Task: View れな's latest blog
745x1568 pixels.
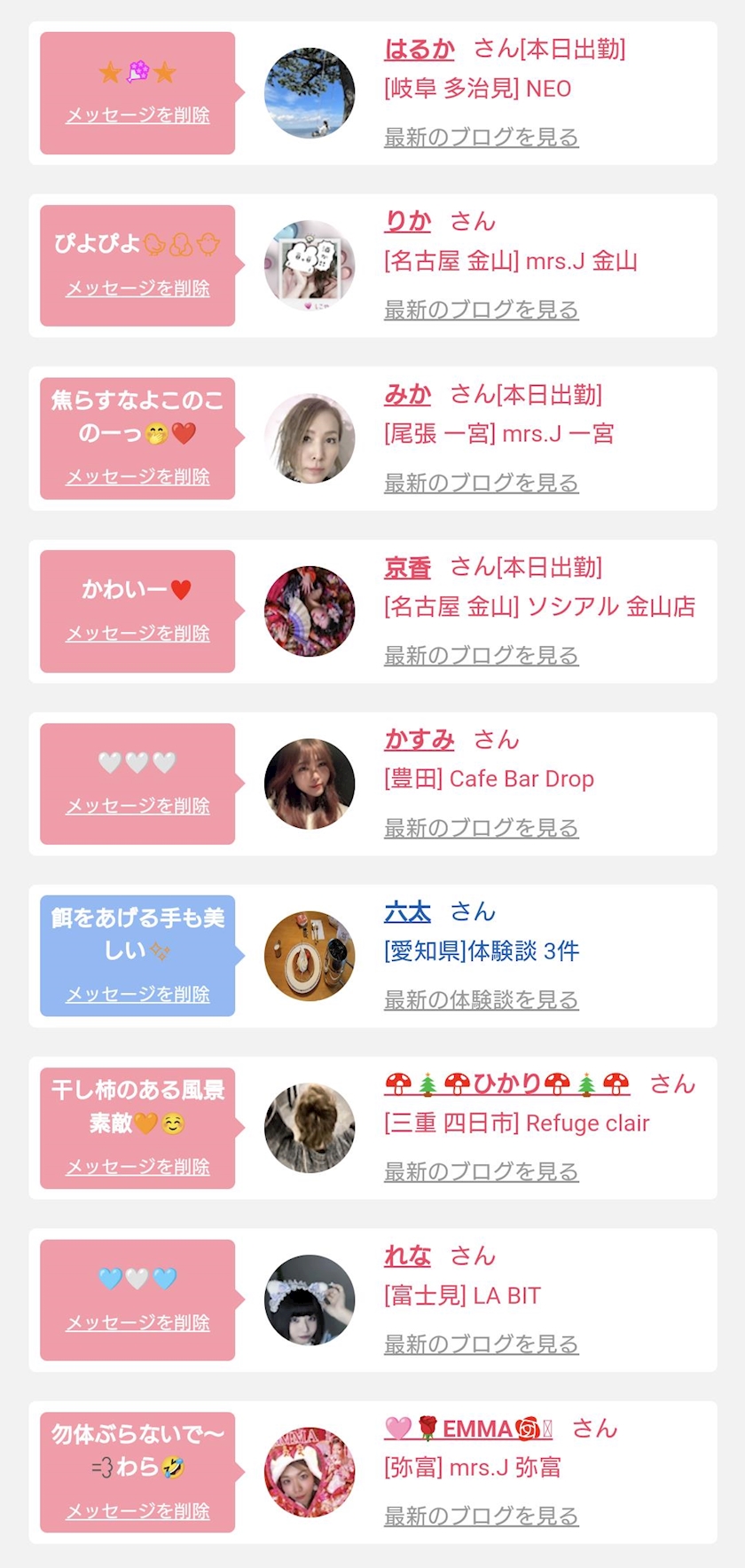Action: pos(481,1344)
